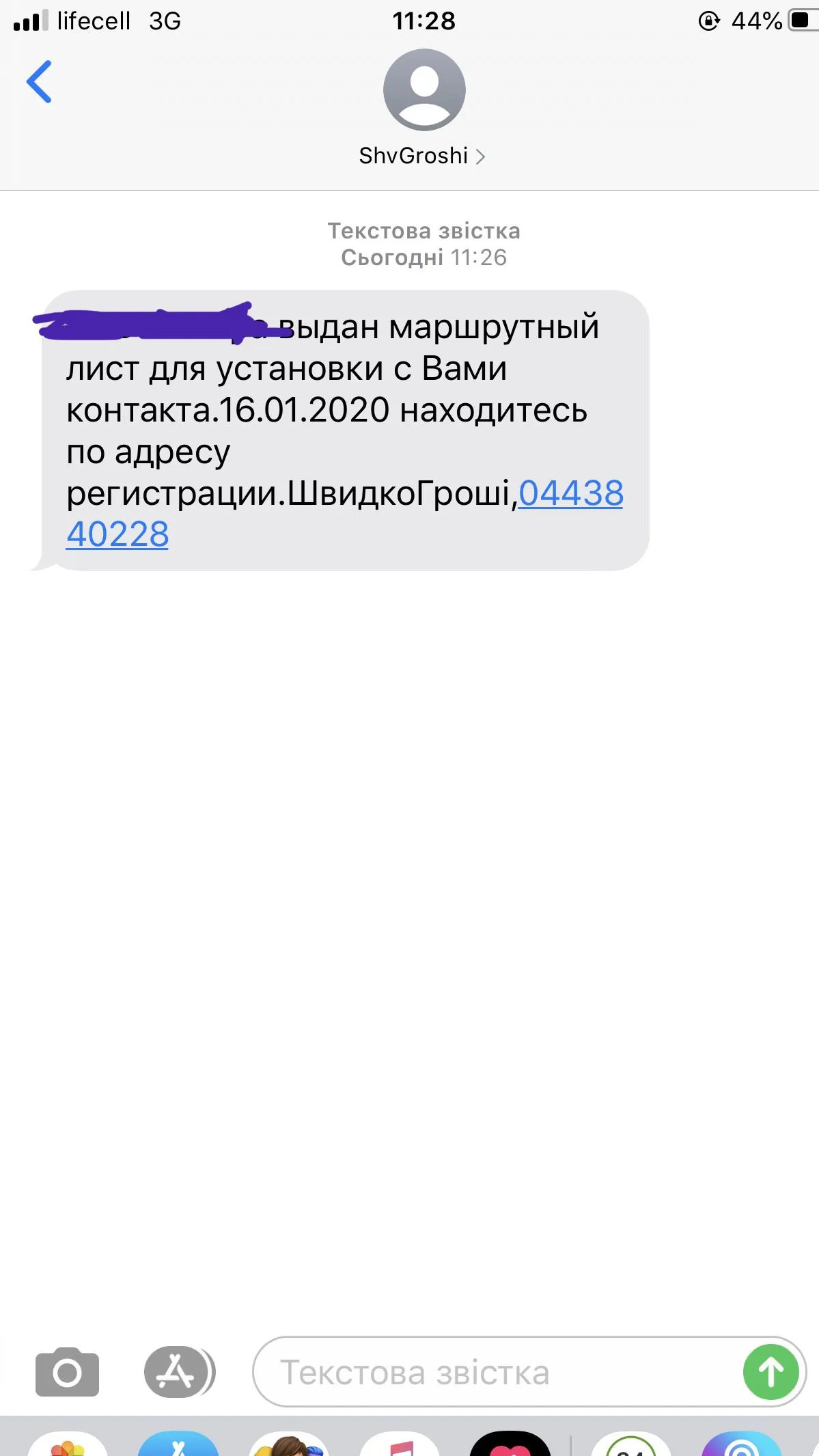Image resolution: width=819 pixels, height=1456 pixels.
Task: Send the message with the green arrow
Action: point(771,1372)
